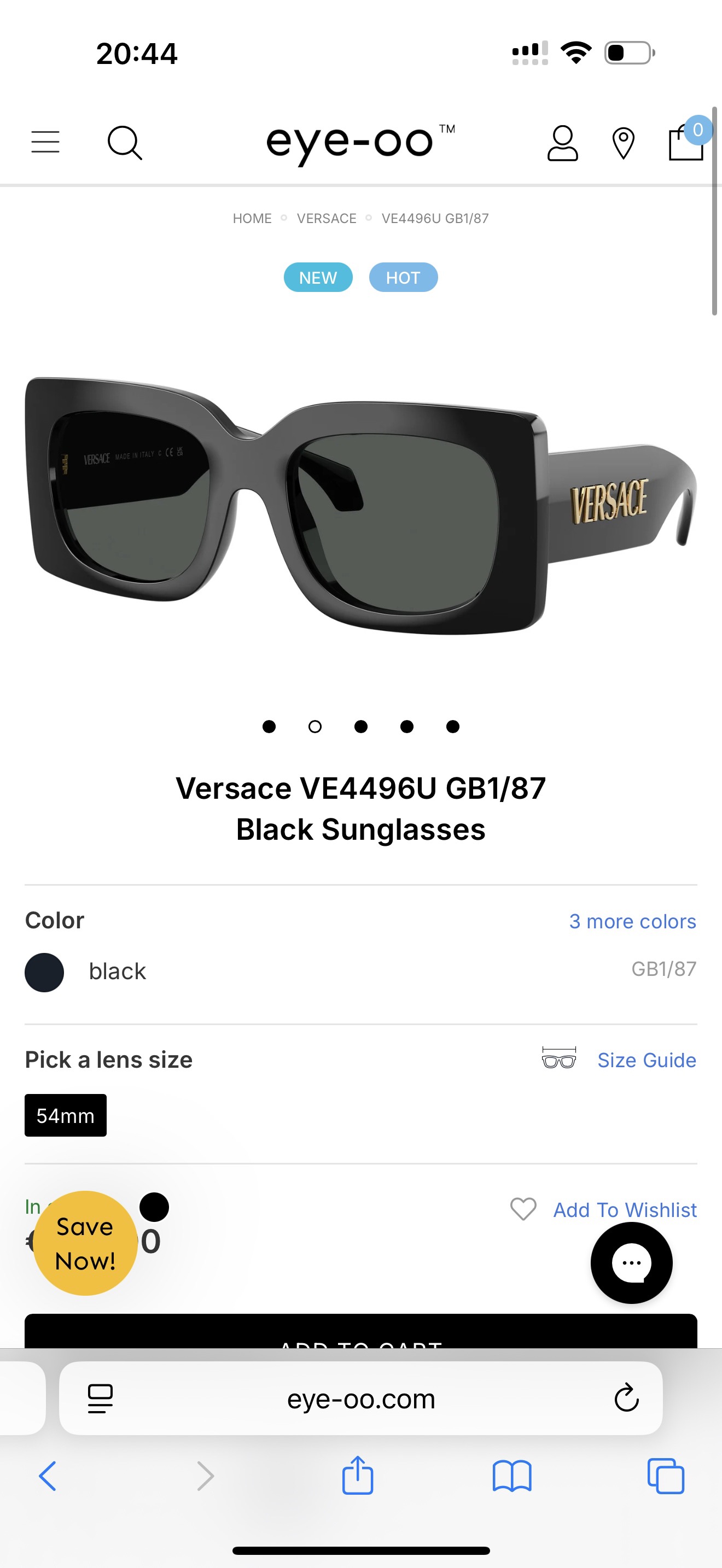Open the shopping cart bag
722x1568 pixels.
click(686, 141)
